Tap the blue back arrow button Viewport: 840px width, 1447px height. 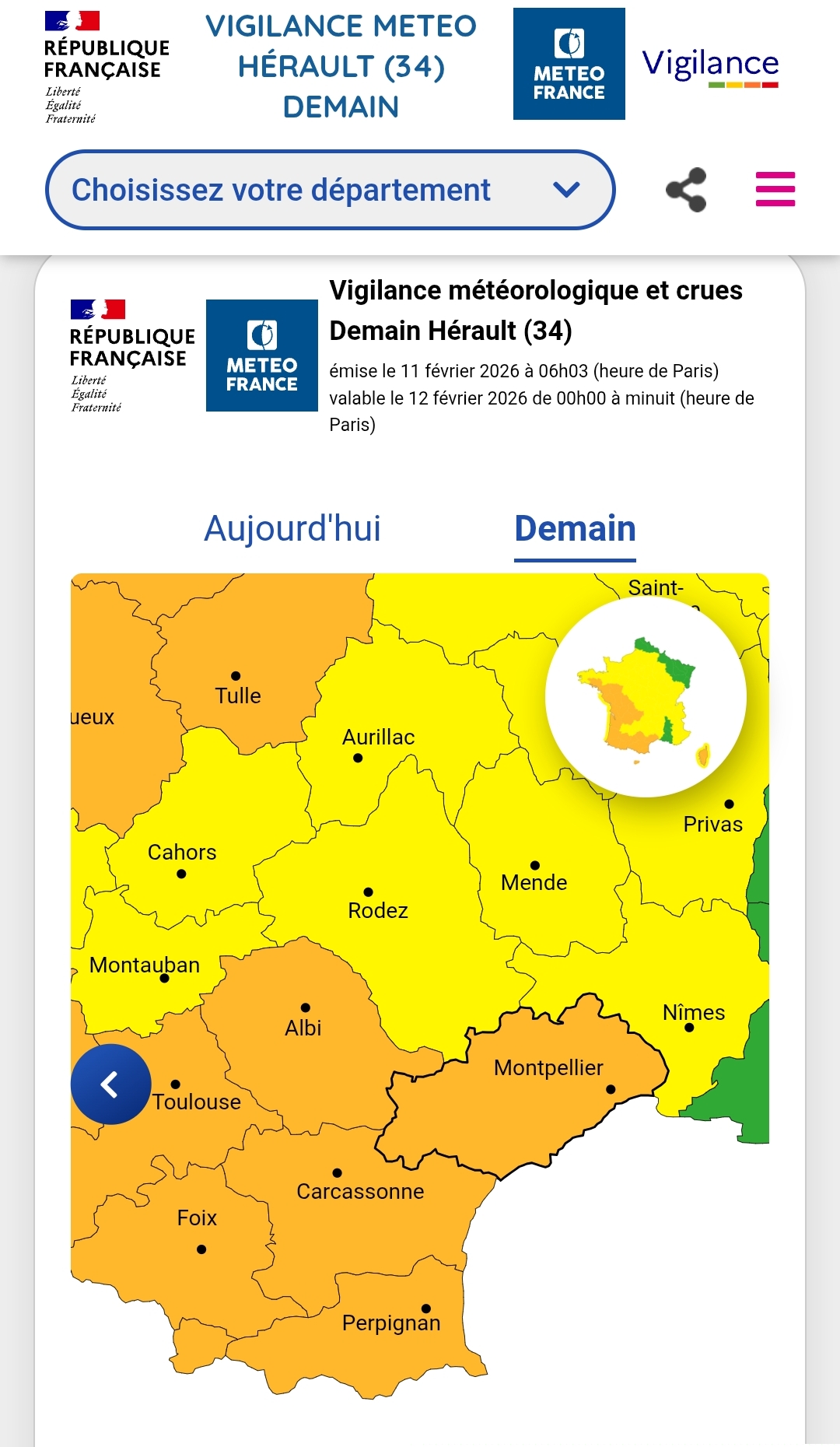pyautogui.click(x=110, y=1084)
